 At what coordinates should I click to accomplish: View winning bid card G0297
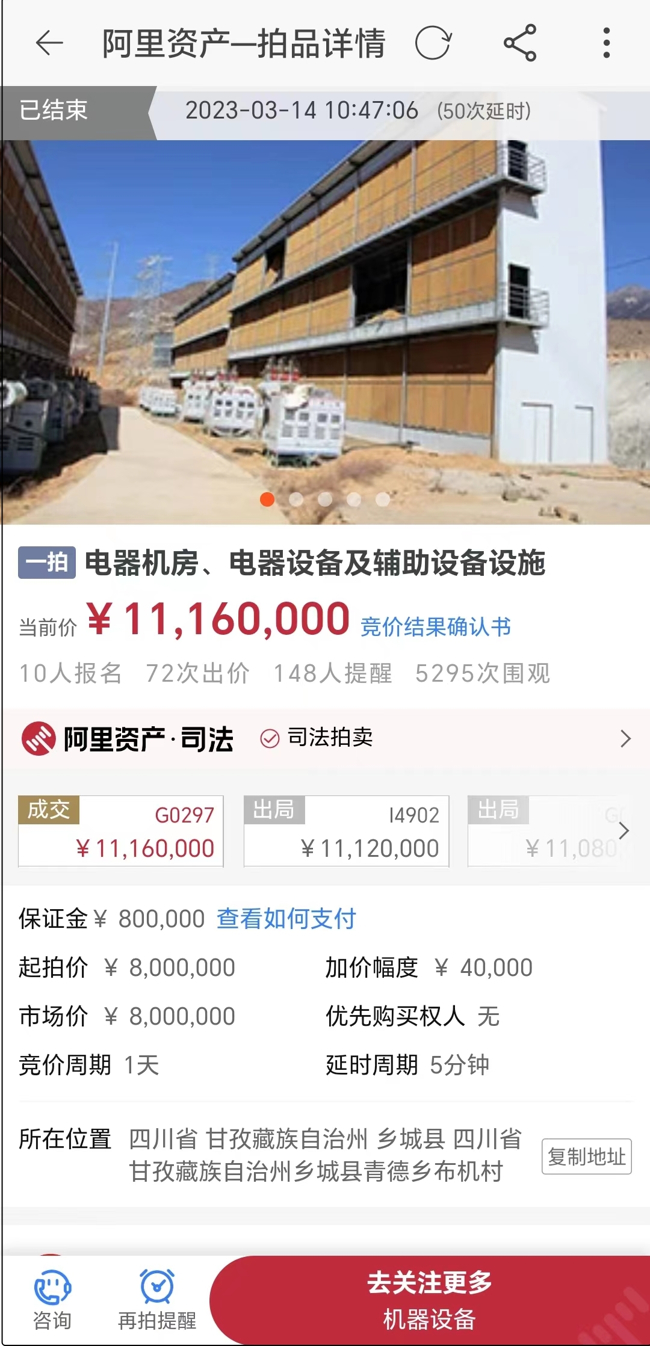tap(121, 831)
